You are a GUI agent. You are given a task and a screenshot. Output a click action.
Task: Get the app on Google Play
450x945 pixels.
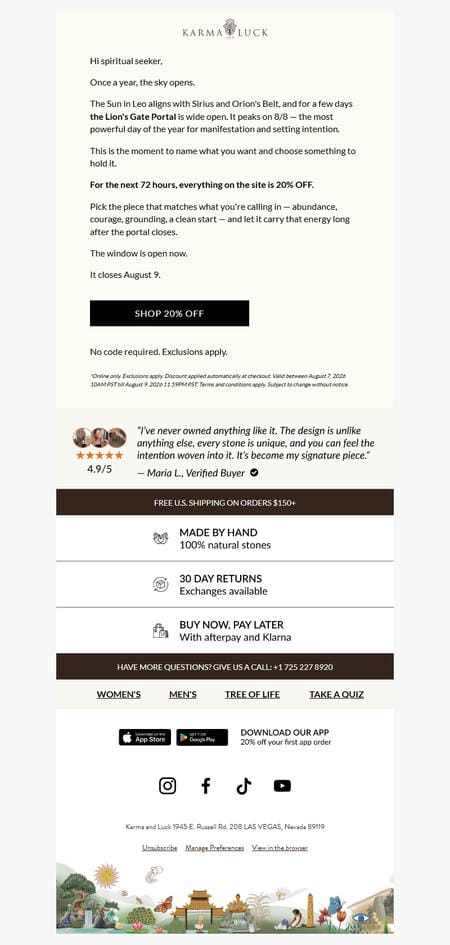pos(202,737)
